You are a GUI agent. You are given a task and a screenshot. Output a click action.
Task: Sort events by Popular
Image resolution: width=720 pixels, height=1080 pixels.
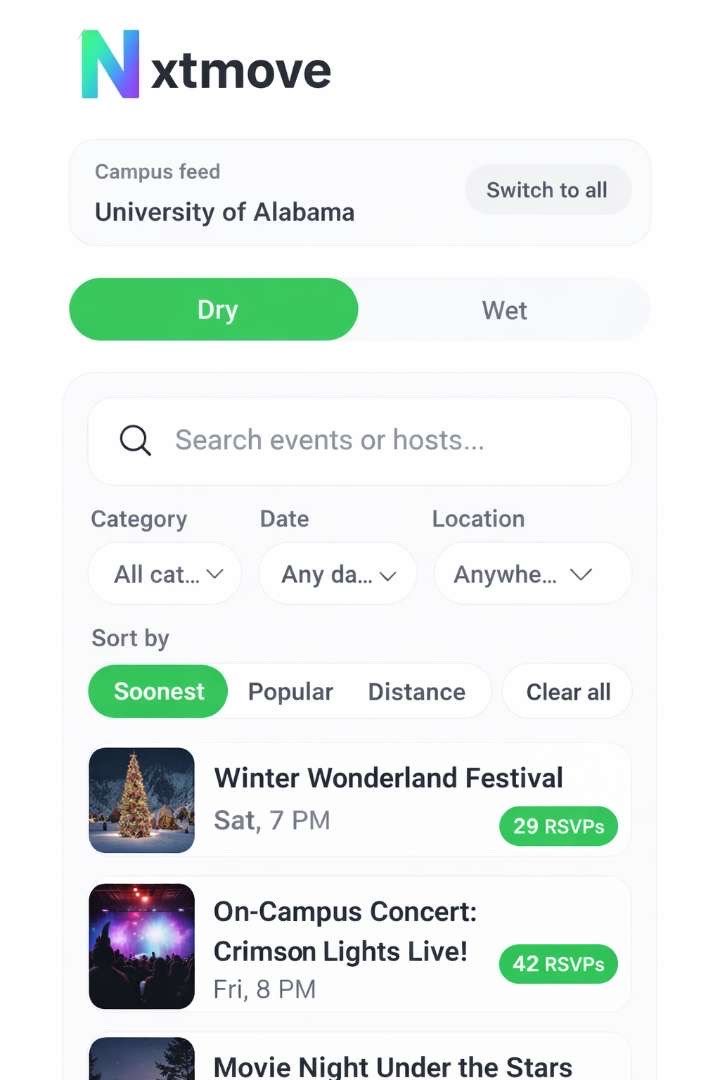pos(290,691)
